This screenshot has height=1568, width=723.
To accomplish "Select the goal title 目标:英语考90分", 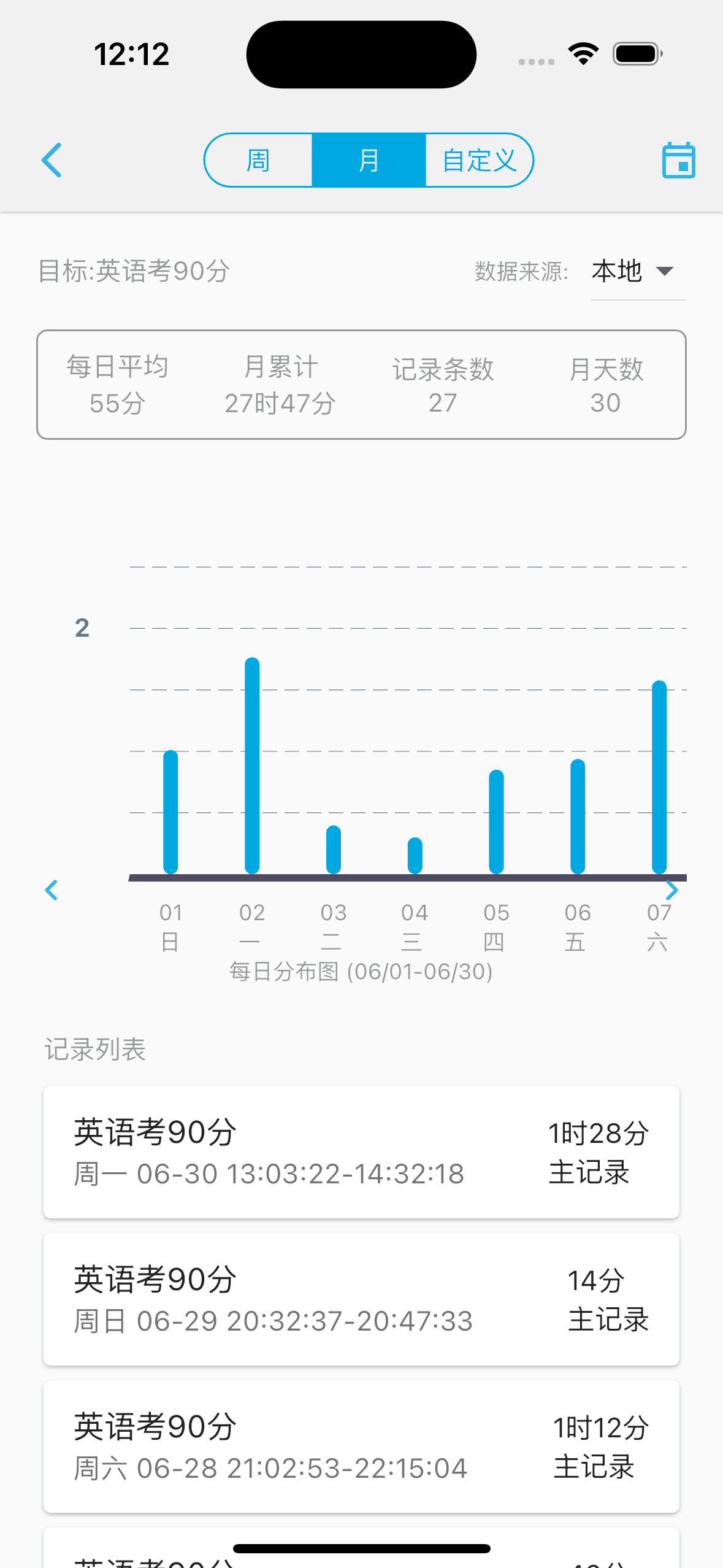I will point(132,271).
